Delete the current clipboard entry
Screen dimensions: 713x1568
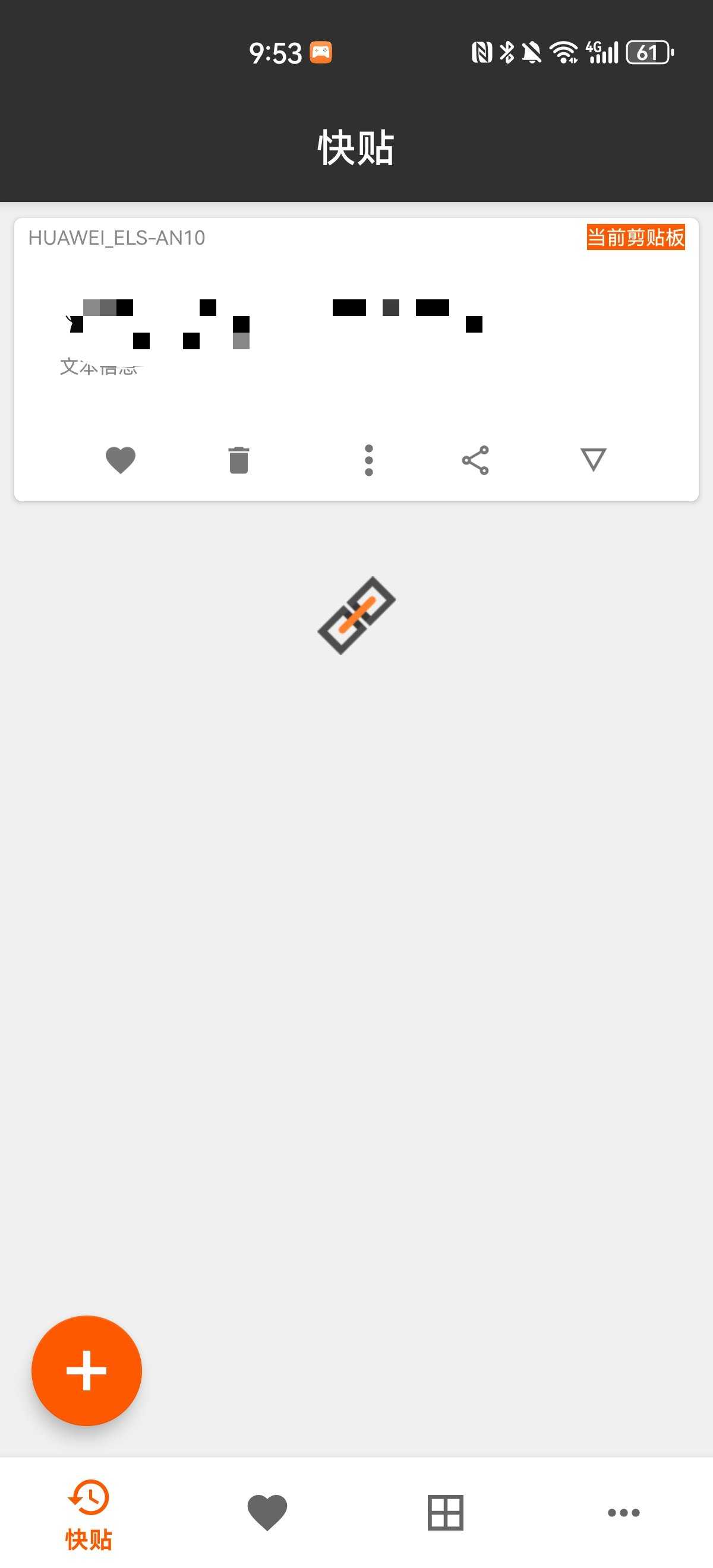click(239, 460)
